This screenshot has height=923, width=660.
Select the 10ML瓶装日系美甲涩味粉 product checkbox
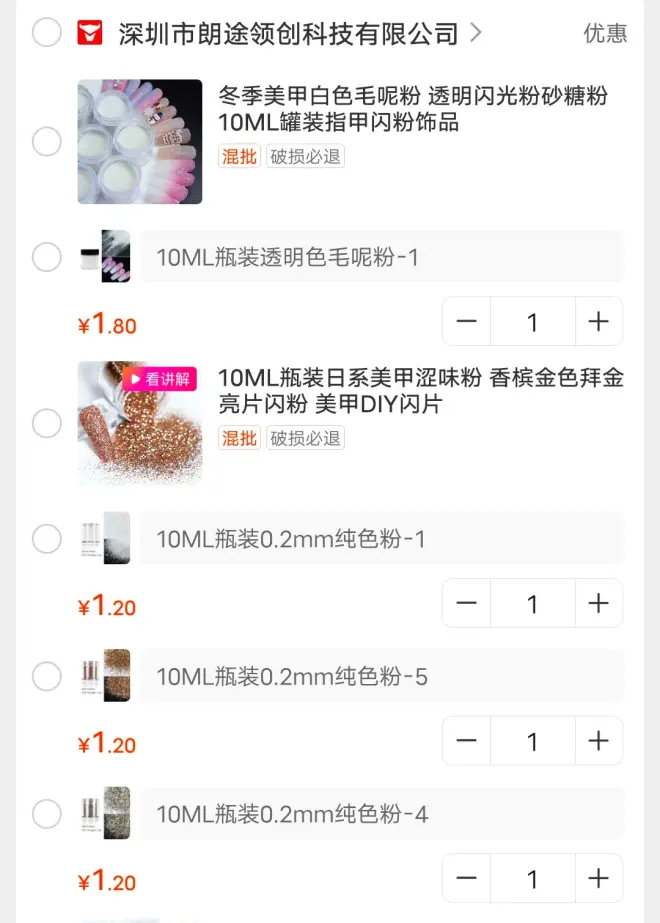(47, 423)
